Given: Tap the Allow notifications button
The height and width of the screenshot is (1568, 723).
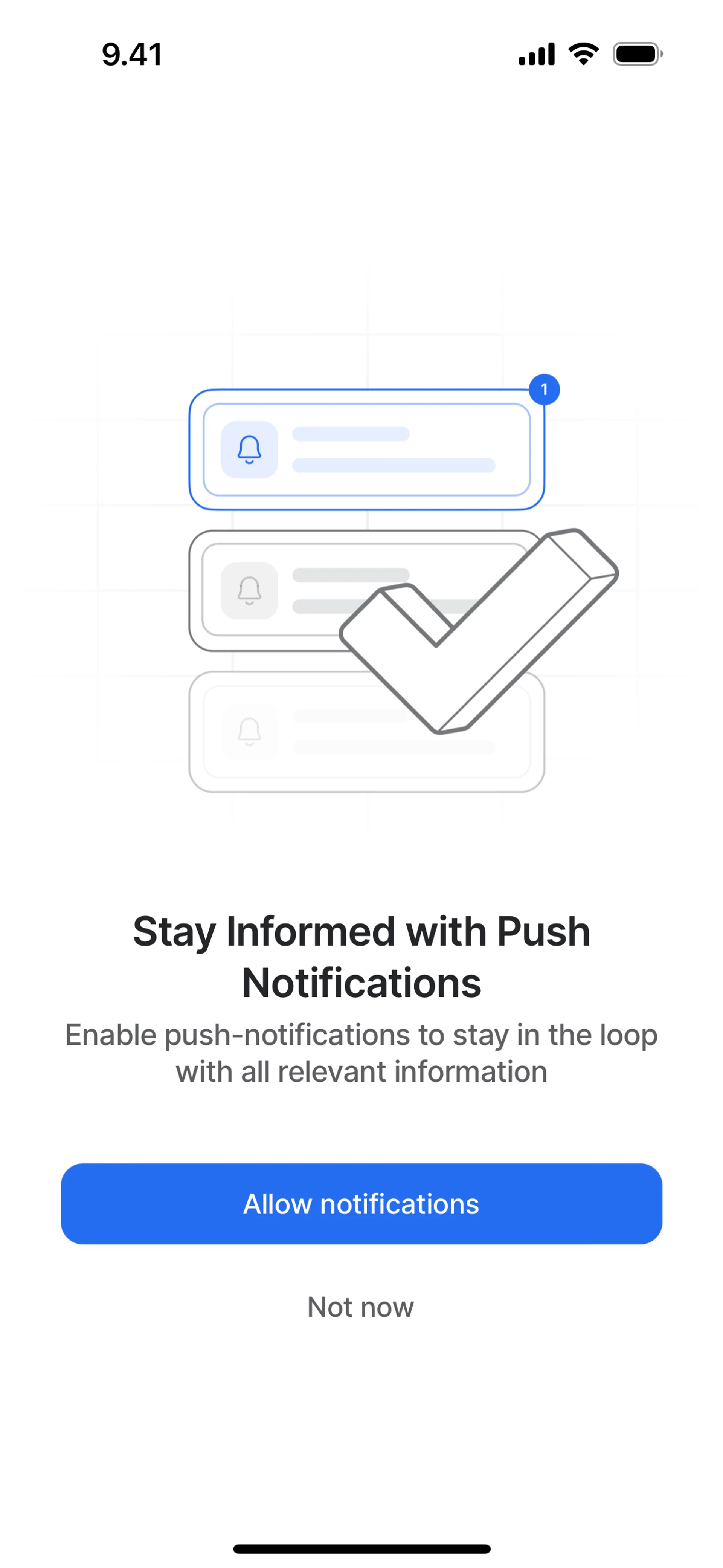Looking at the screenshot, I should pyautogui.click(x=361, y=1203).
